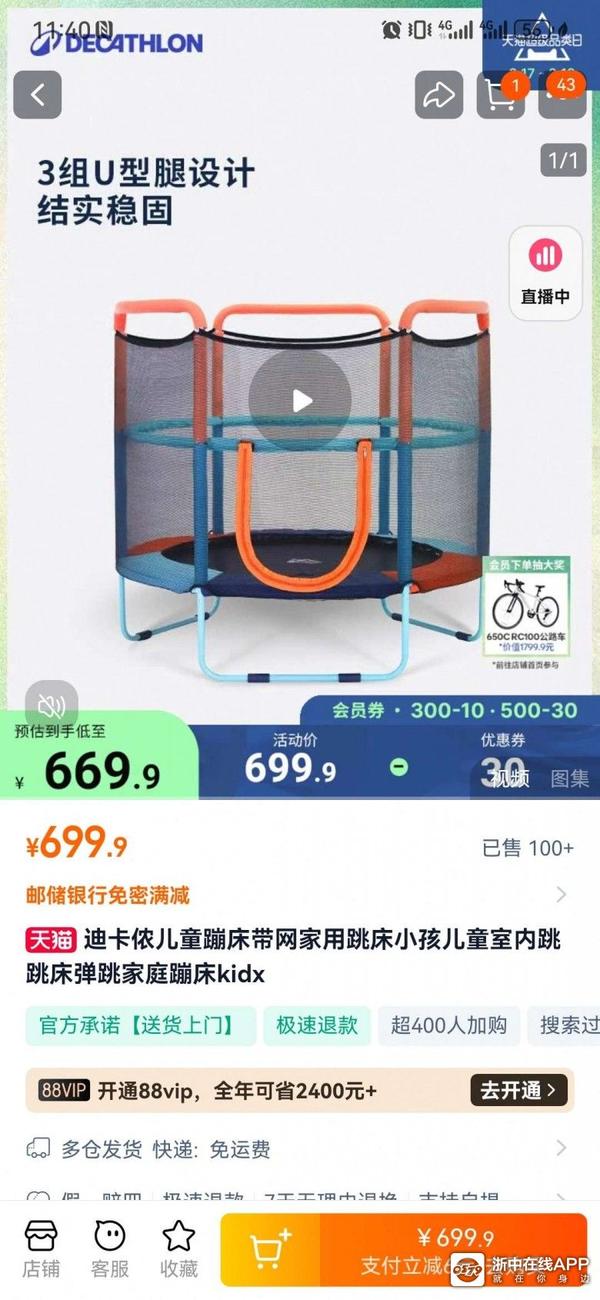Open the 多仓发货 shipping details row

tap(300, 1149)
